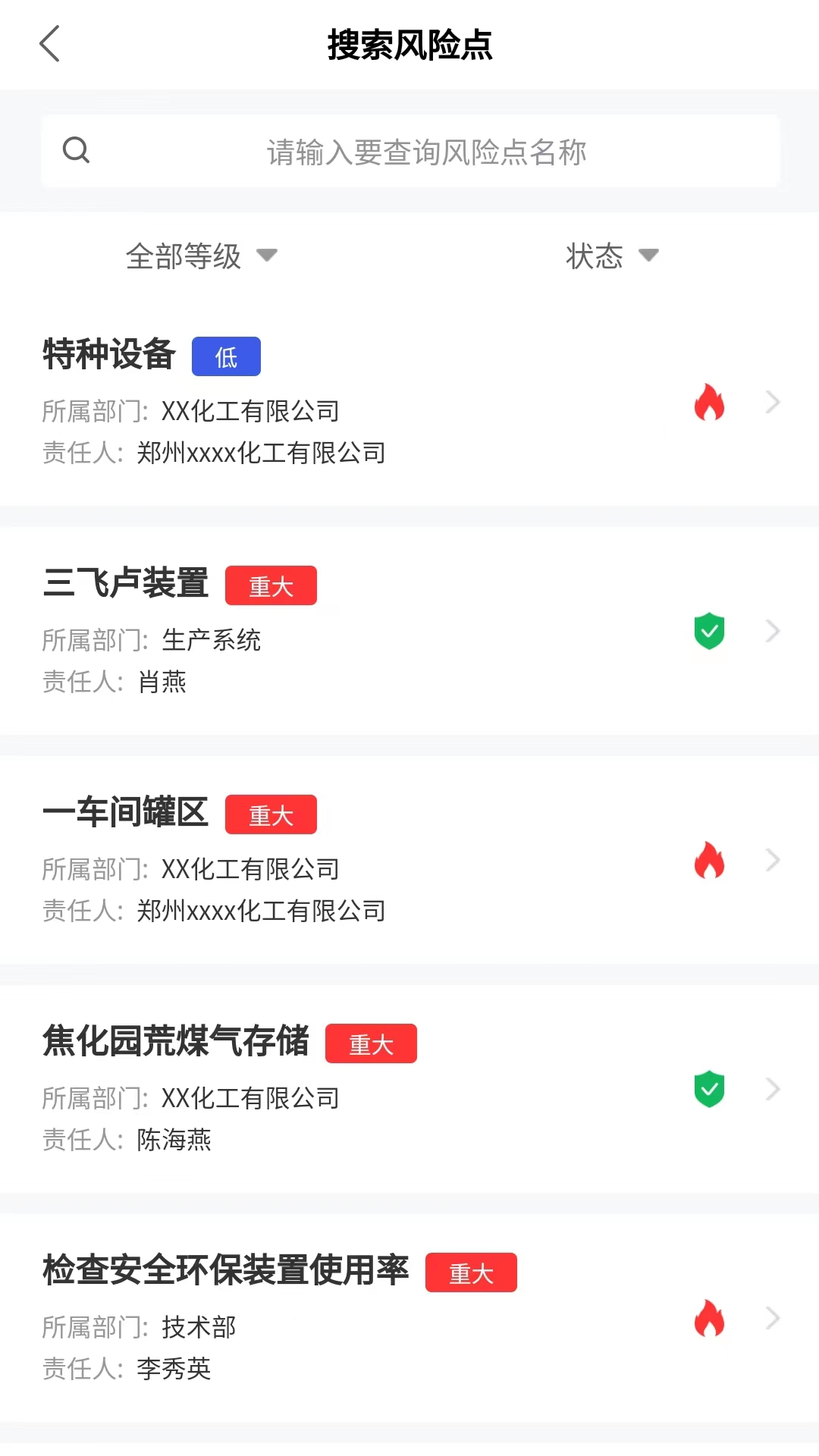Tap the 请输入要查询风险点名称 search field
Screen dimensions: 819x1456
tap(425, 152)
